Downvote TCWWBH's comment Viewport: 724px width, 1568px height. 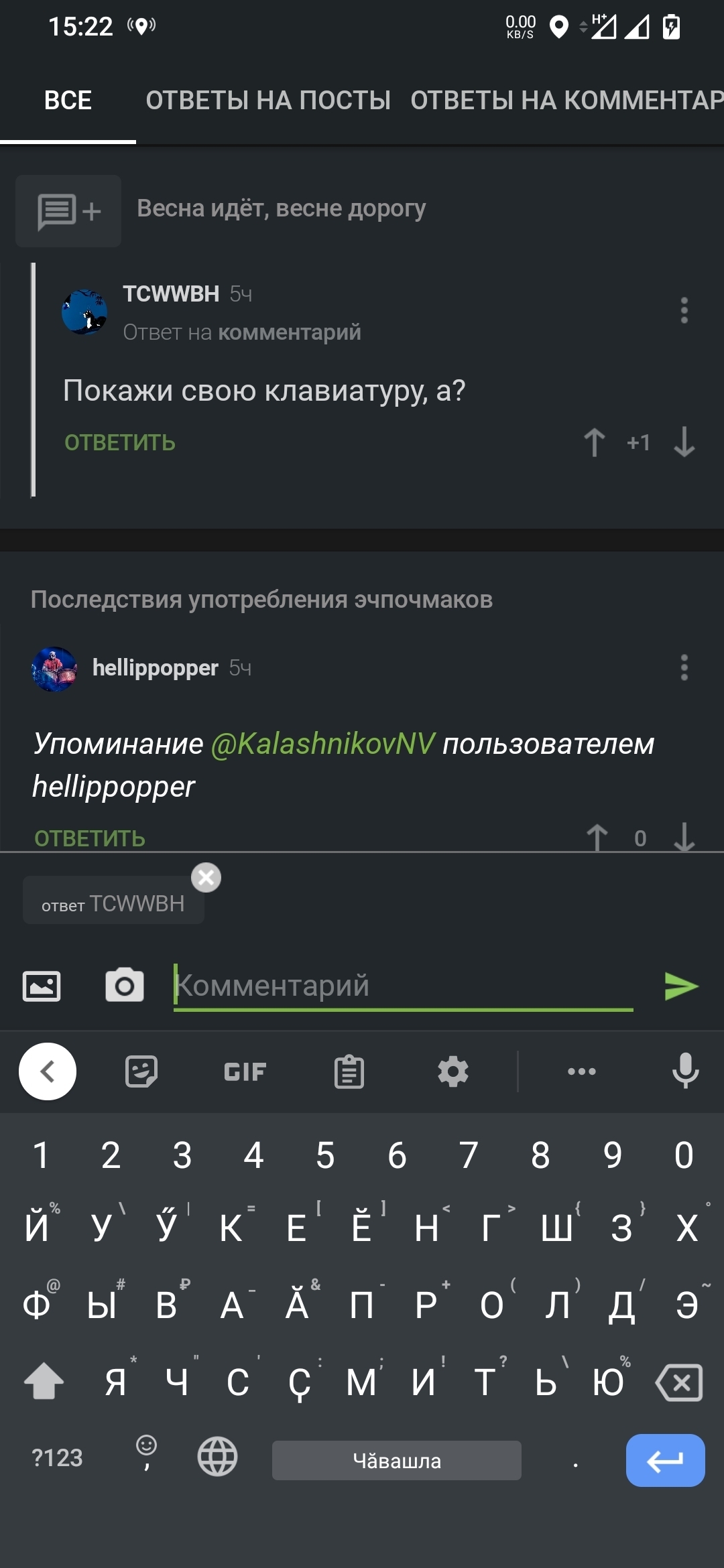pos(684,442)
